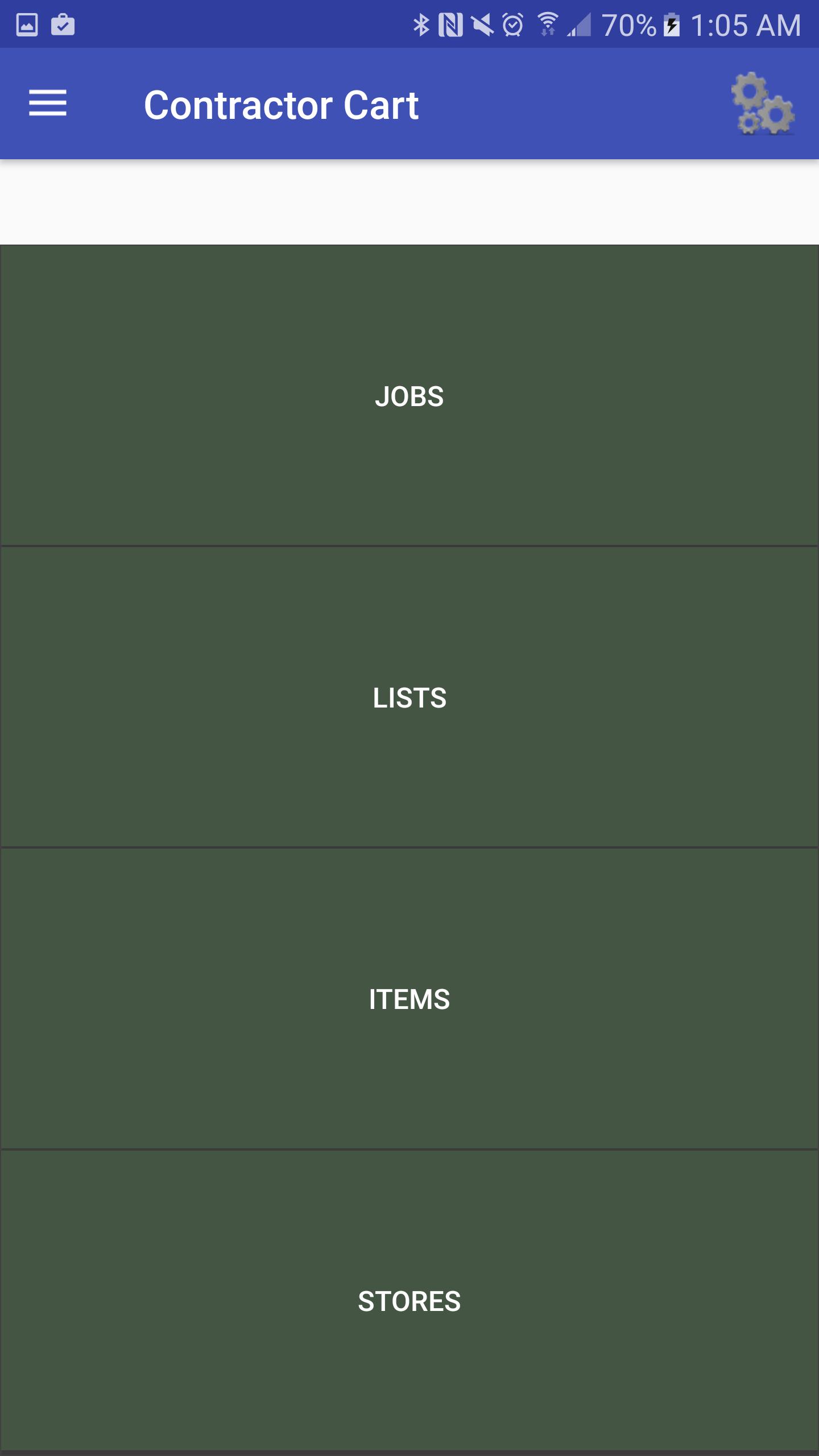Select the Stores button

click(409, 1300)
